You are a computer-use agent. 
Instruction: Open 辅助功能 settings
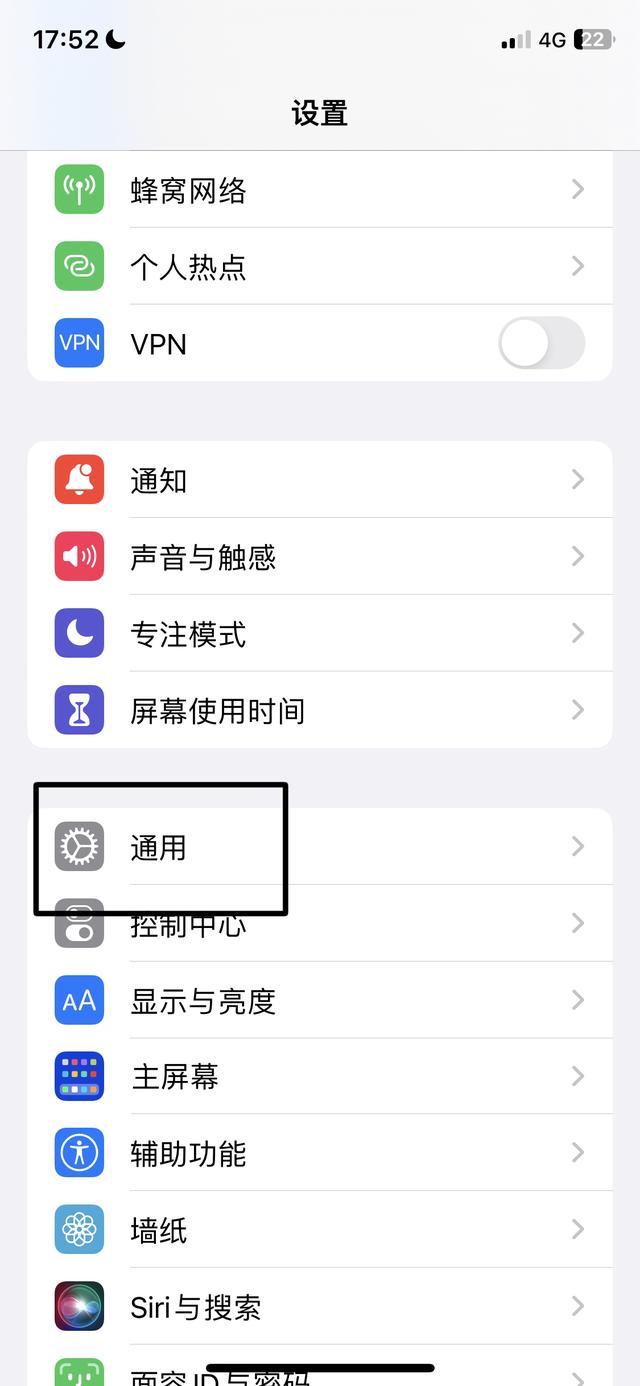click(320, 1153)
